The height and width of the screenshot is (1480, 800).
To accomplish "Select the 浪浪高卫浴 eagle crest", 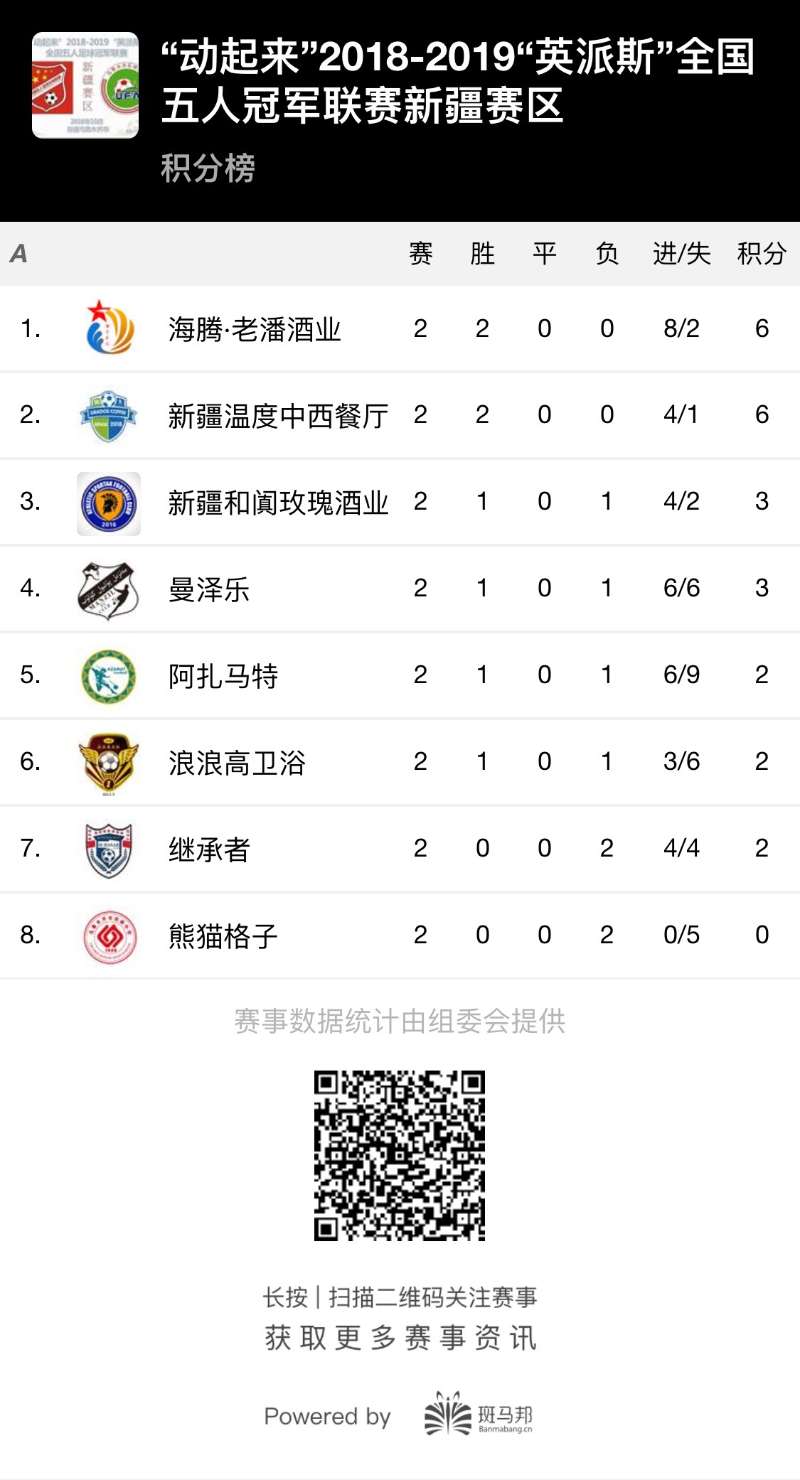I will pos(108,763).
